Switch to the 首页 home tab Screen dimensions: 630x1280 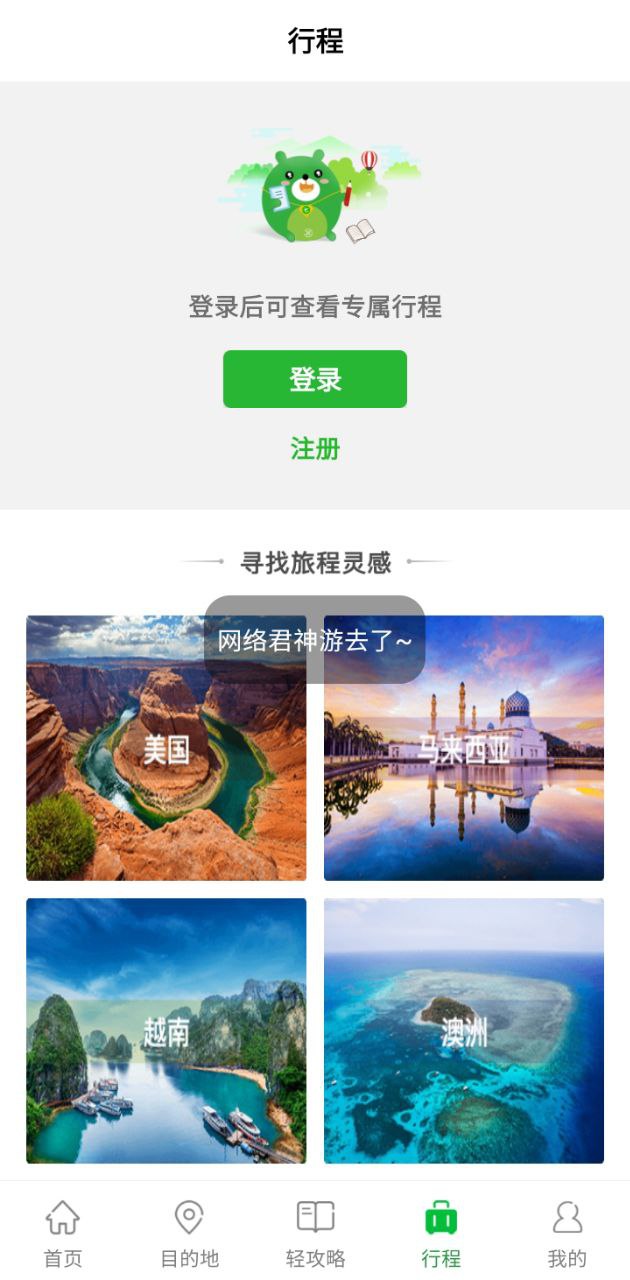tap(63, 1234)
